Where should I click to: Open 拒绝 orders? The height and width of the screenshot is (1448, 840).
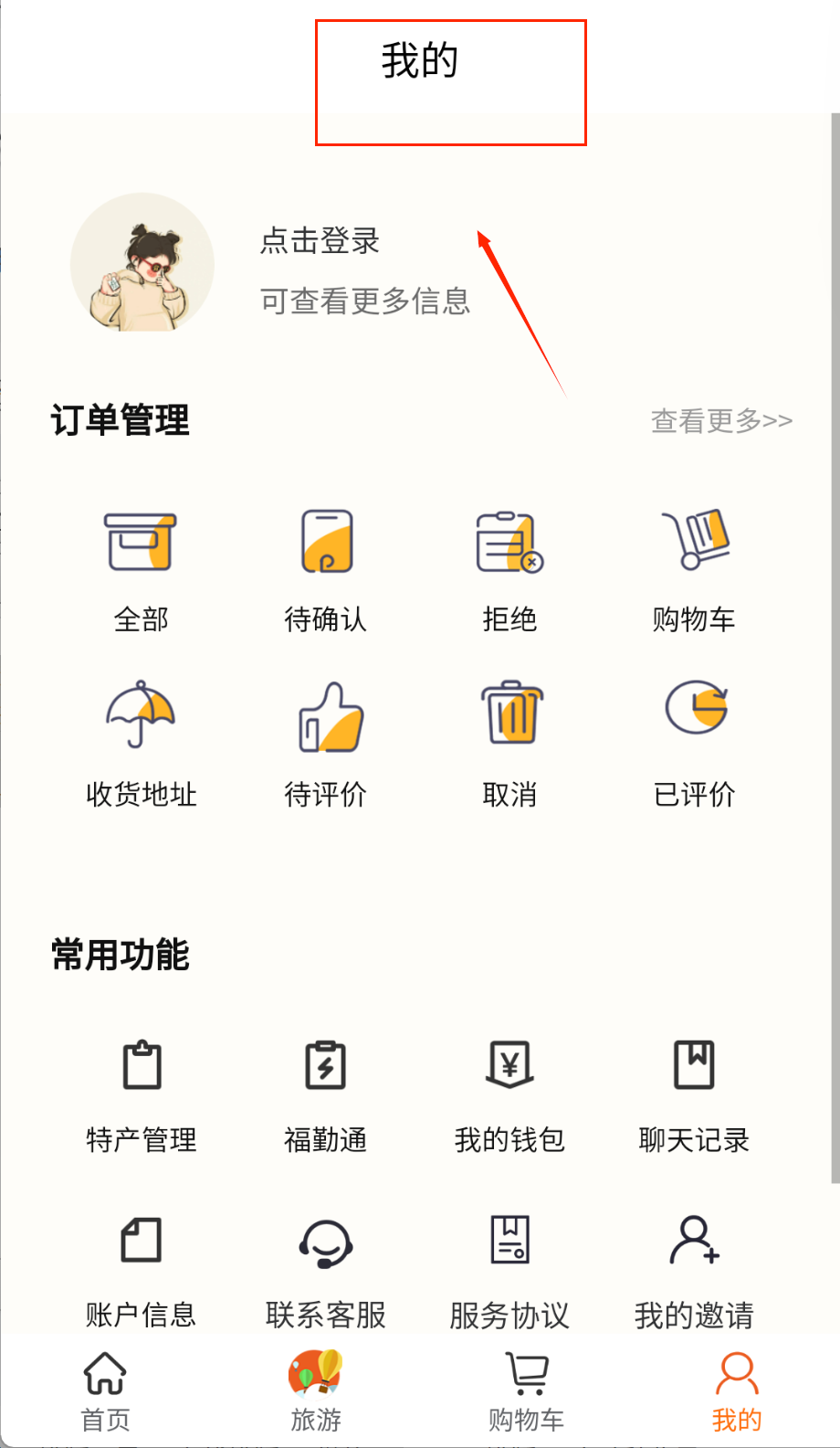(509, 568)
